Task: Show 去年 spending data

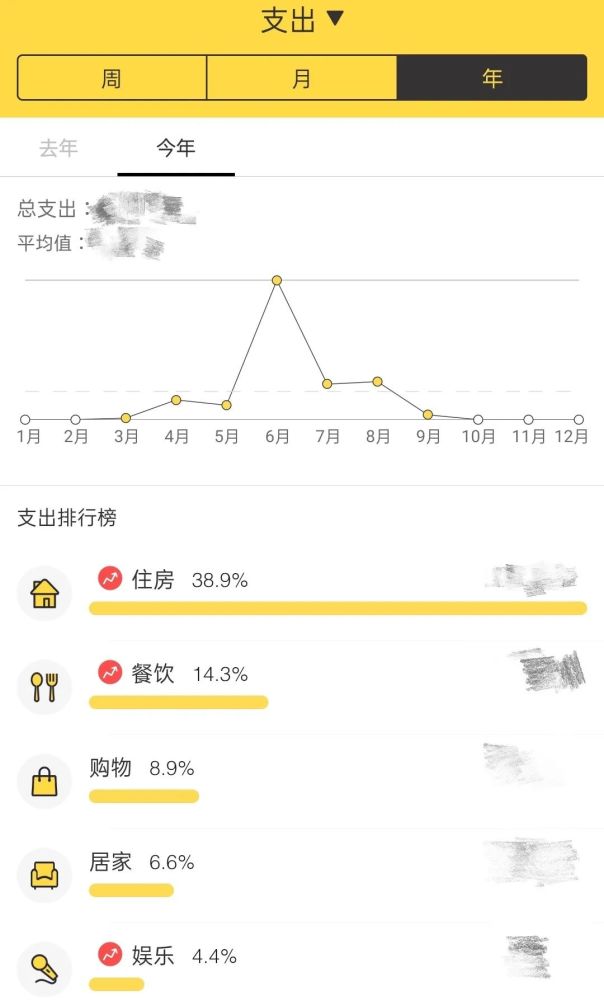Action: (59, 148)
